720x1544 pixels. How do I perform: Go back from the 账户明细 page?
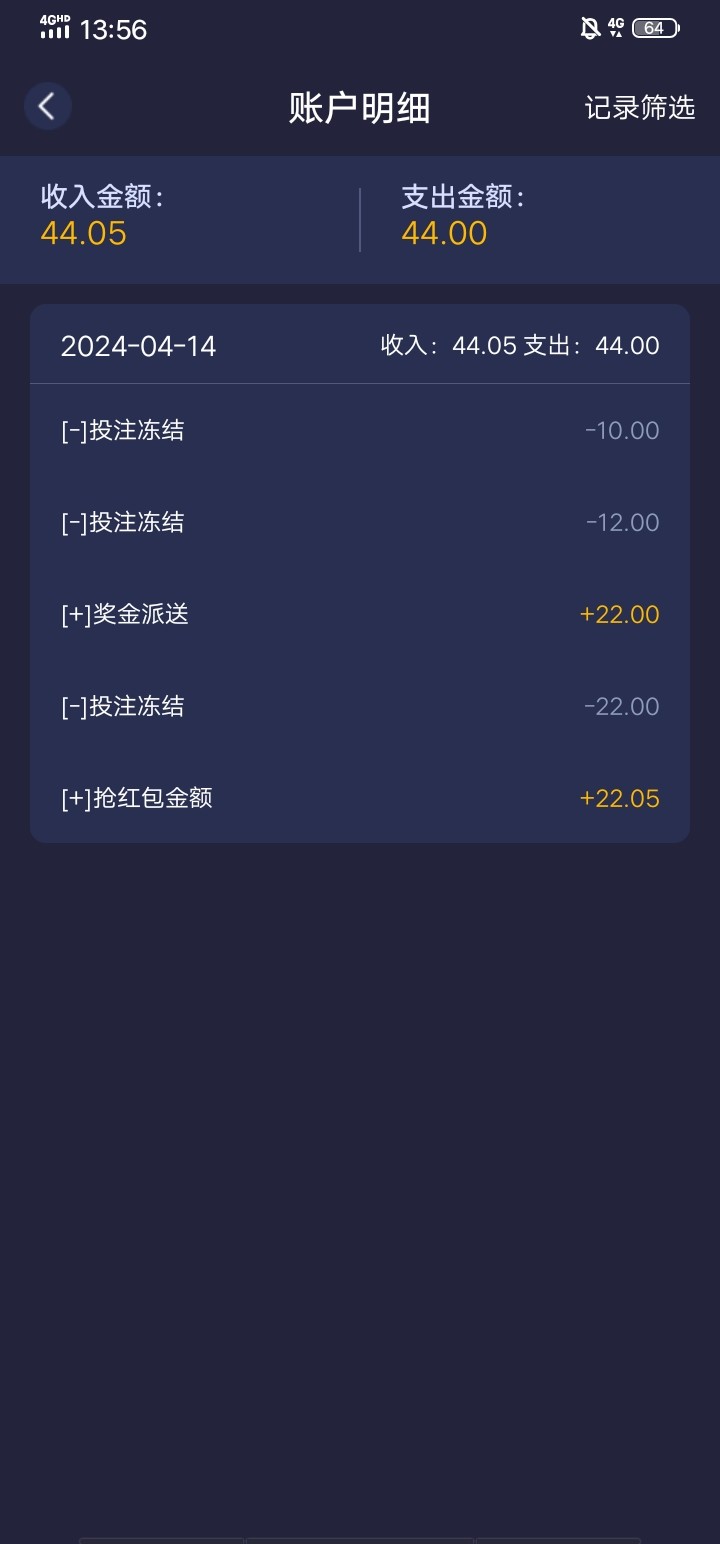tap(47, 106)
